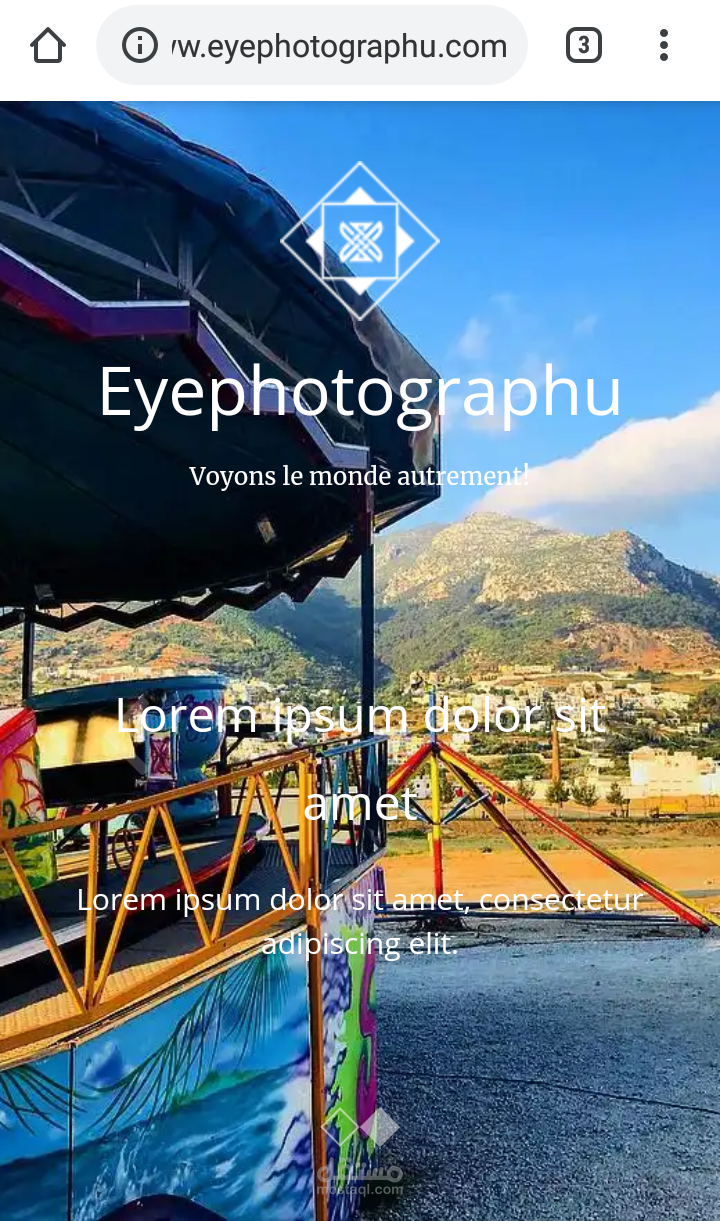
Task: Open the site info icon
Action: 139,45
